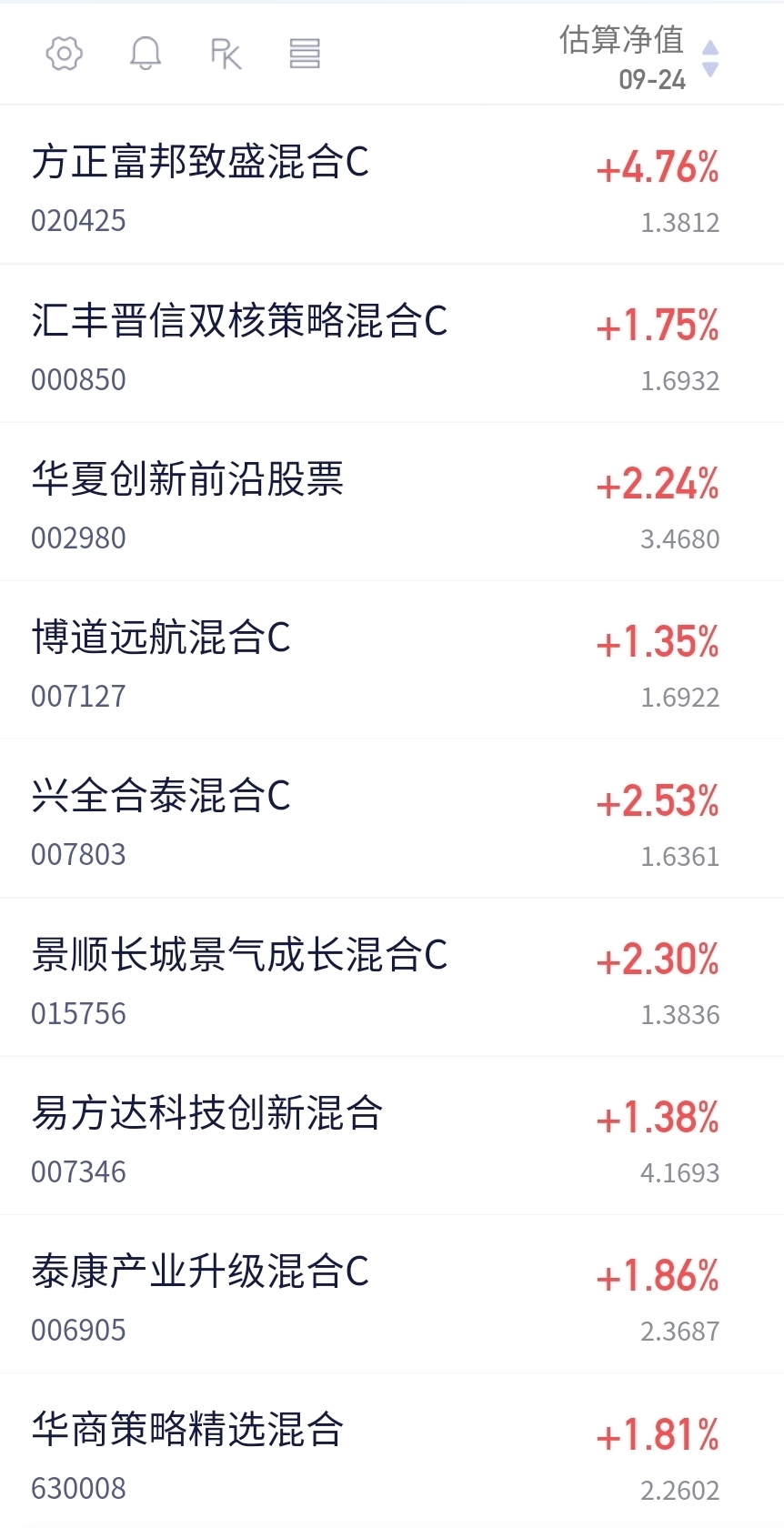The width and height of the screenshot is (784, 1528).
Task: Switch the list layout view icon
Action: (x=305, y=54)
